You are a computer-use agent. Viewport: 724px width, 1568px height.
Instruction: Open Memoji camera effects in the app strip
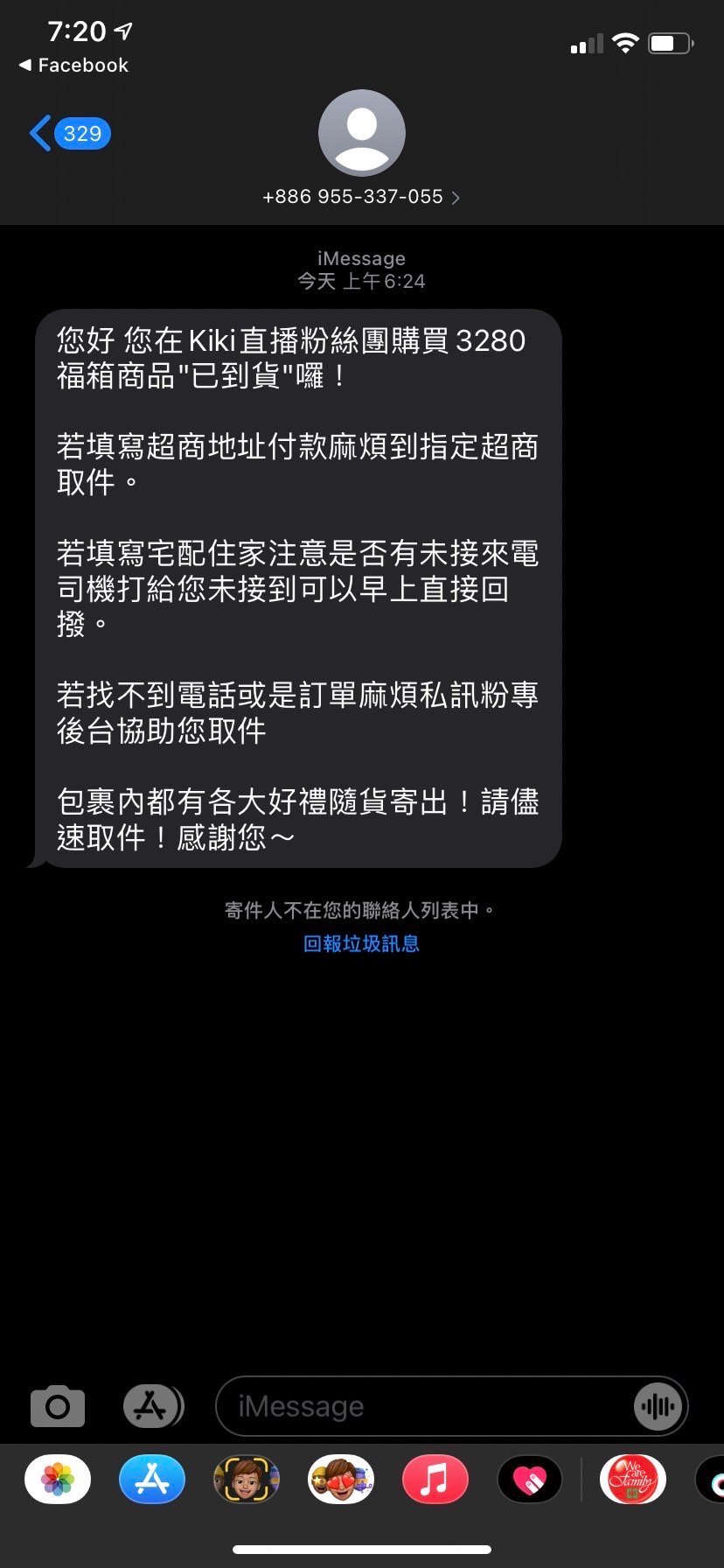pos(247,1480)
